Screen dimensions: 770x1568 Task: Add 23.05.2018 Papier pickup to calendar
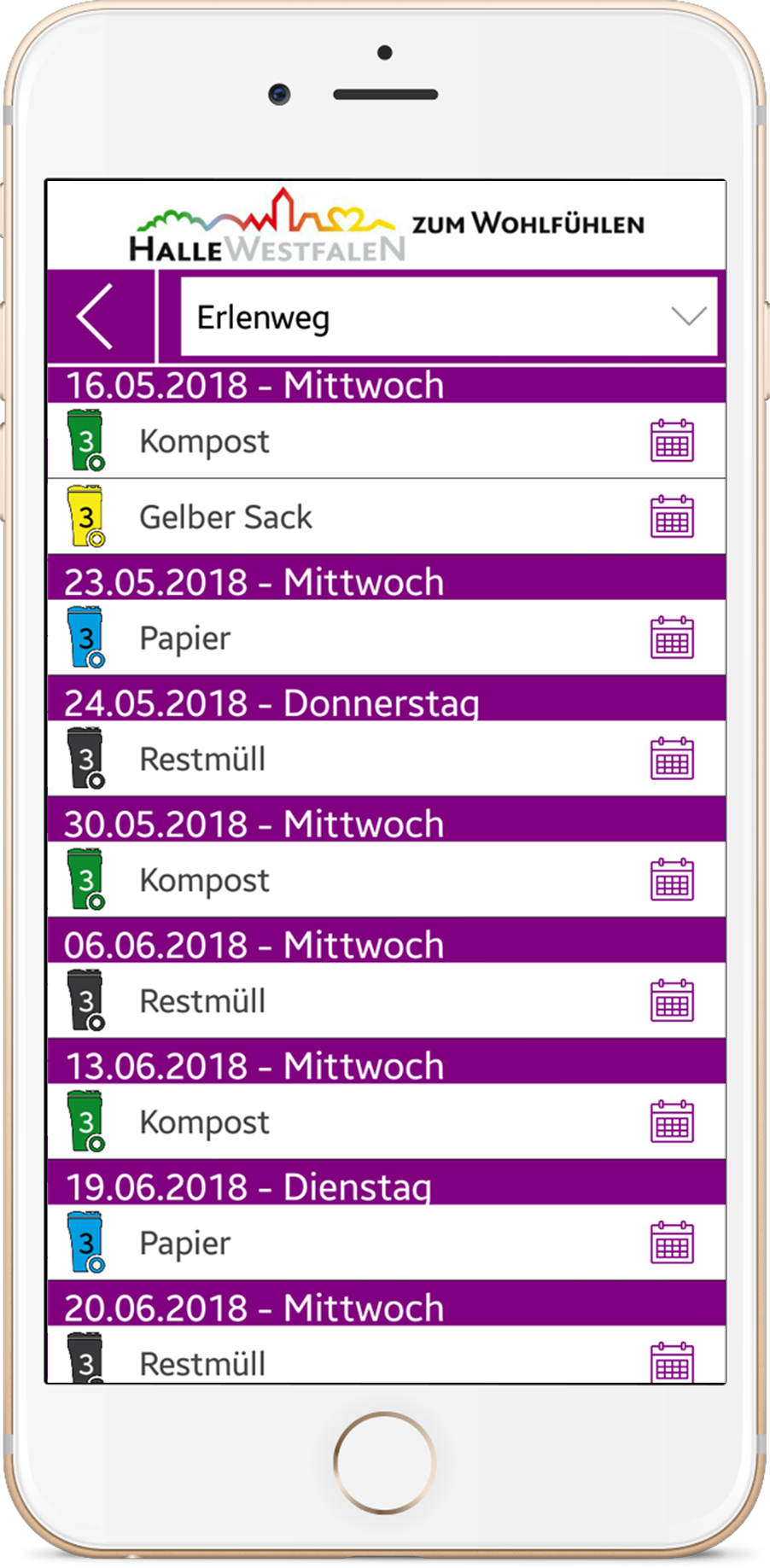(x=672, y=638)
